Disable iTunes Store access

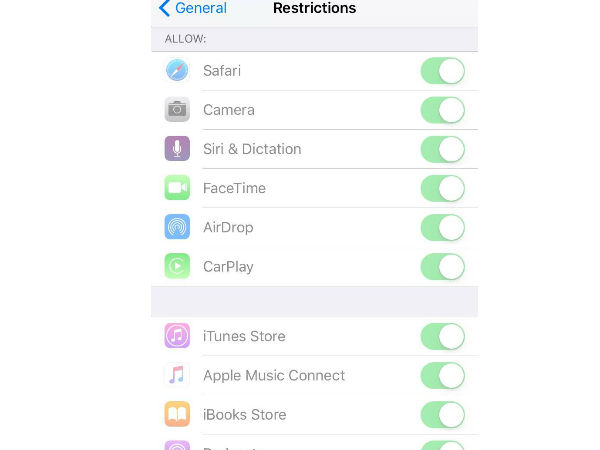[x=442, y=336]
